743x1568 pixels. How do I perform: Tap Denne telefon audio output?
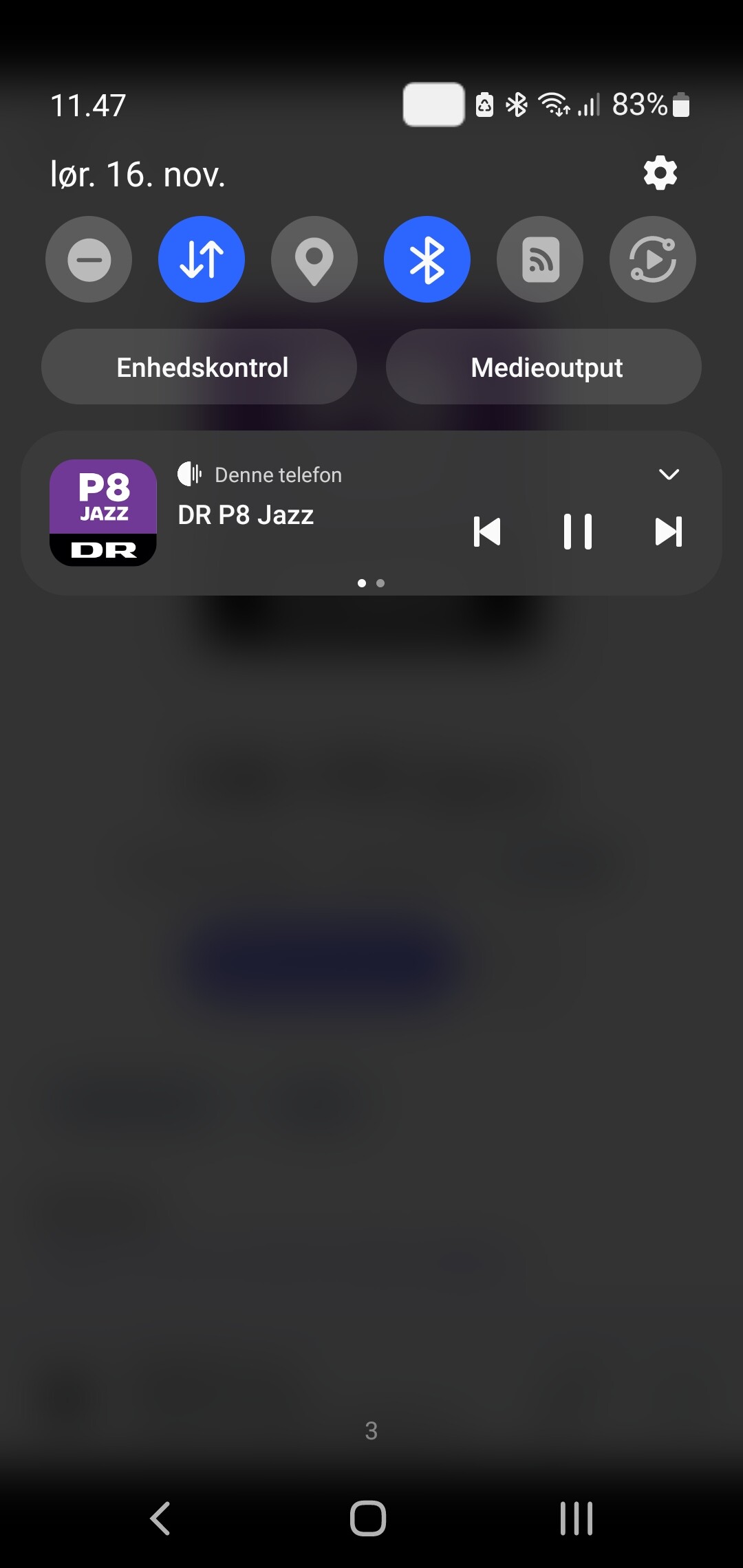tap(260, 475)
